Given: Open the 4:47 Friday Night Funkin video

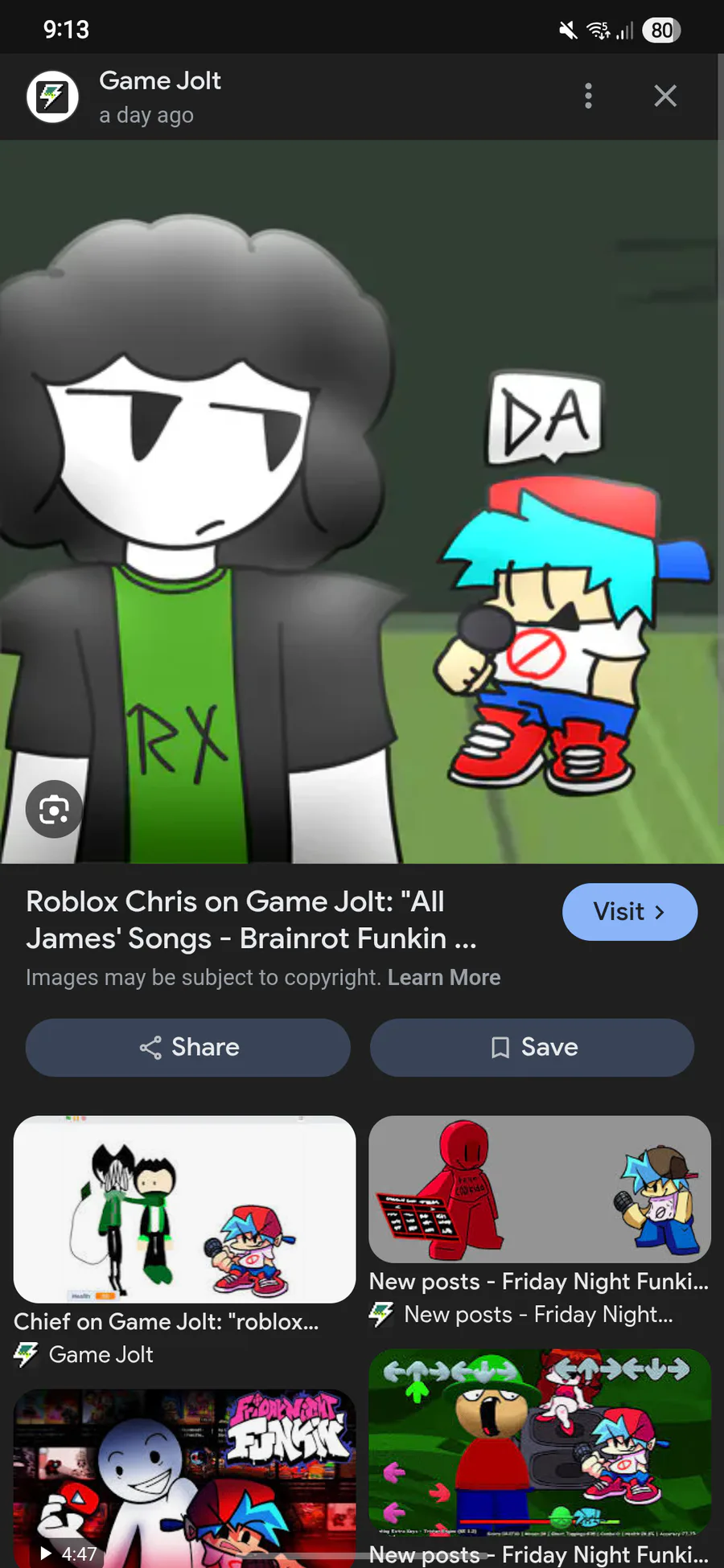Looking at the screenshot, I should pyautogui.click(x=185, y=1478).
